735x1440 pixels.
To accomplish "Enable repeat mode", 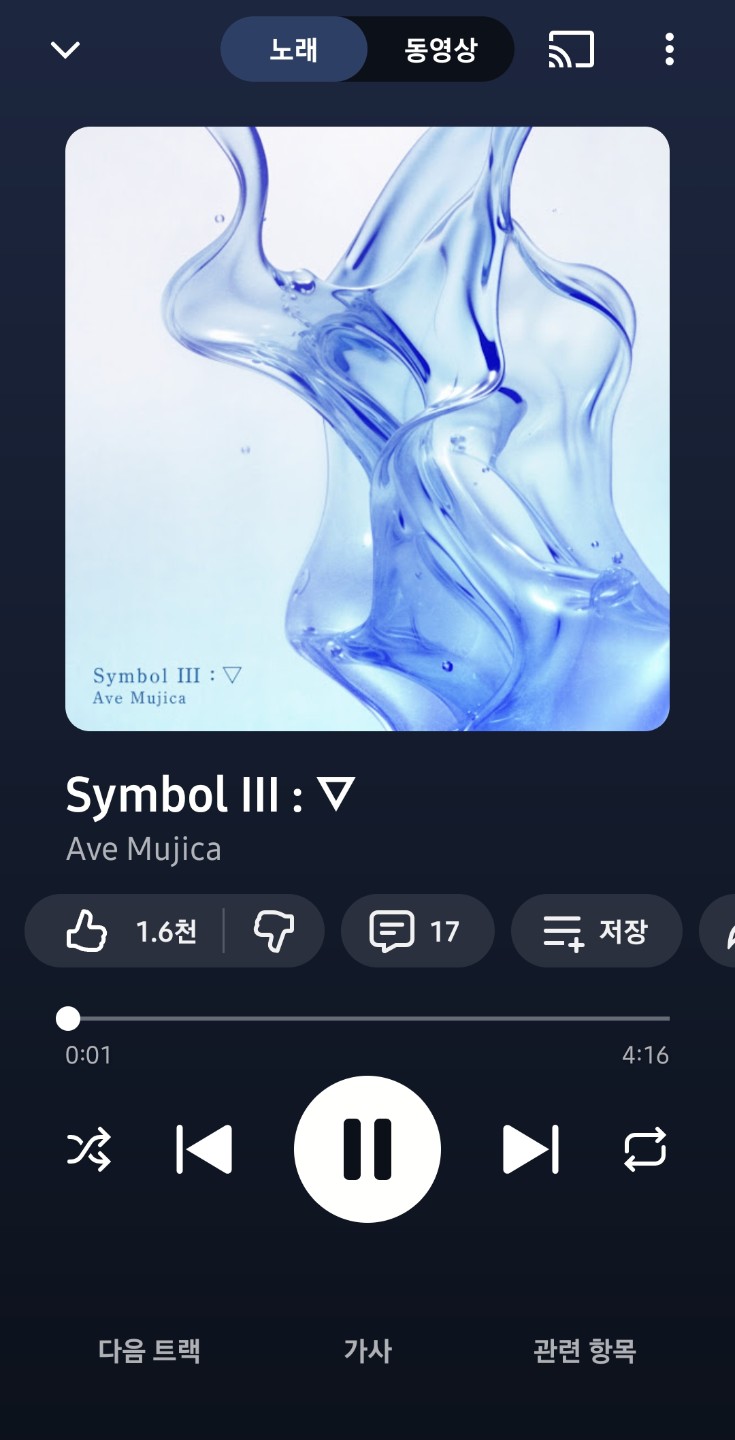I will click(645, 1149).
